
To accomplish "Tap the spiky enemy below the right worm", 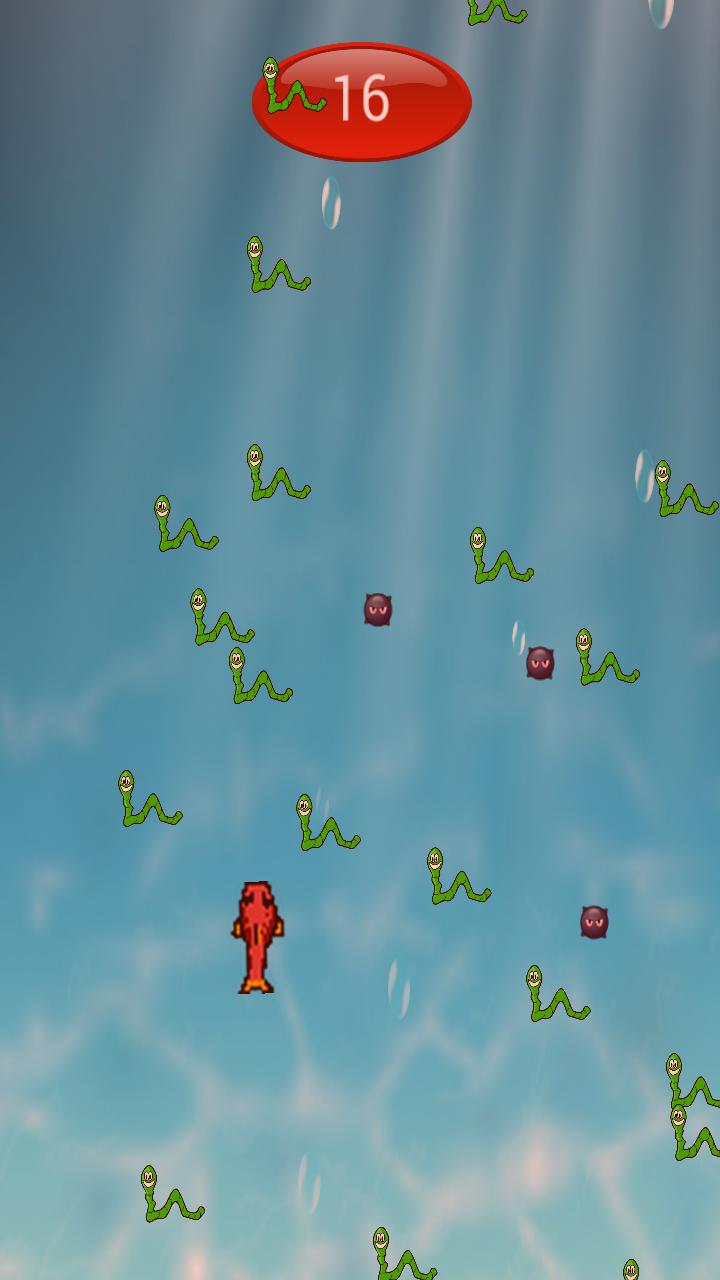I will pyautogui.click(x=540, y=665).
